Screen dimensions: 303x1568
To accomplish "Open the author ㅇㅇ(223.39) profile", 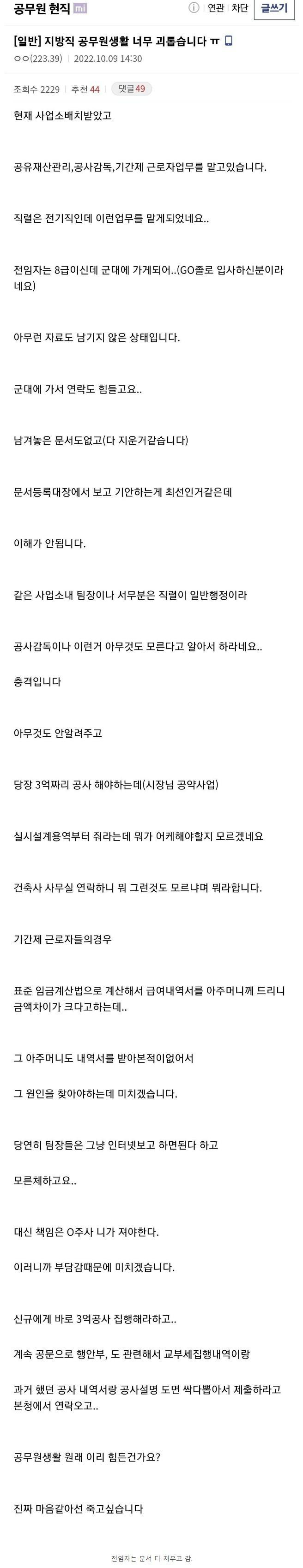I will click(x=38, y=59).
